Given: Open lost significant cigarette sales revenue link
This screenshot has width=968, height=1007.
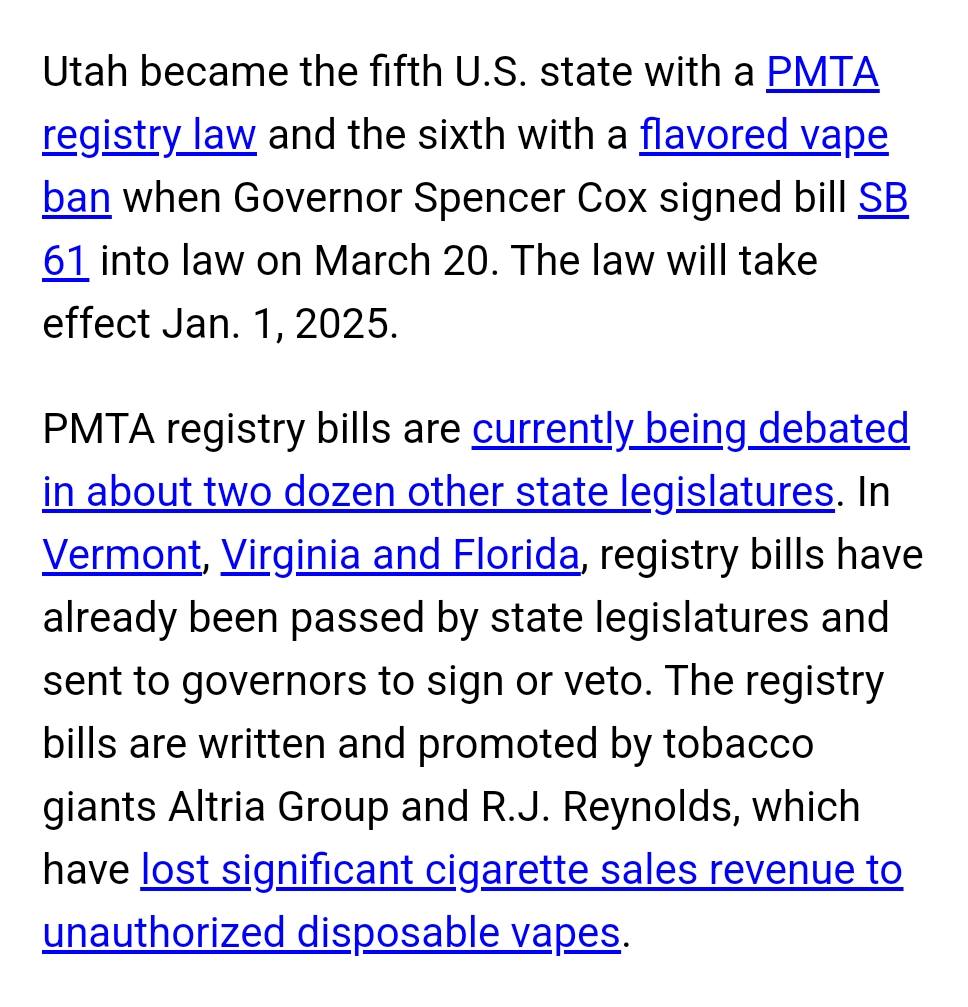Looking at the screenshot, I should [522, 870].
